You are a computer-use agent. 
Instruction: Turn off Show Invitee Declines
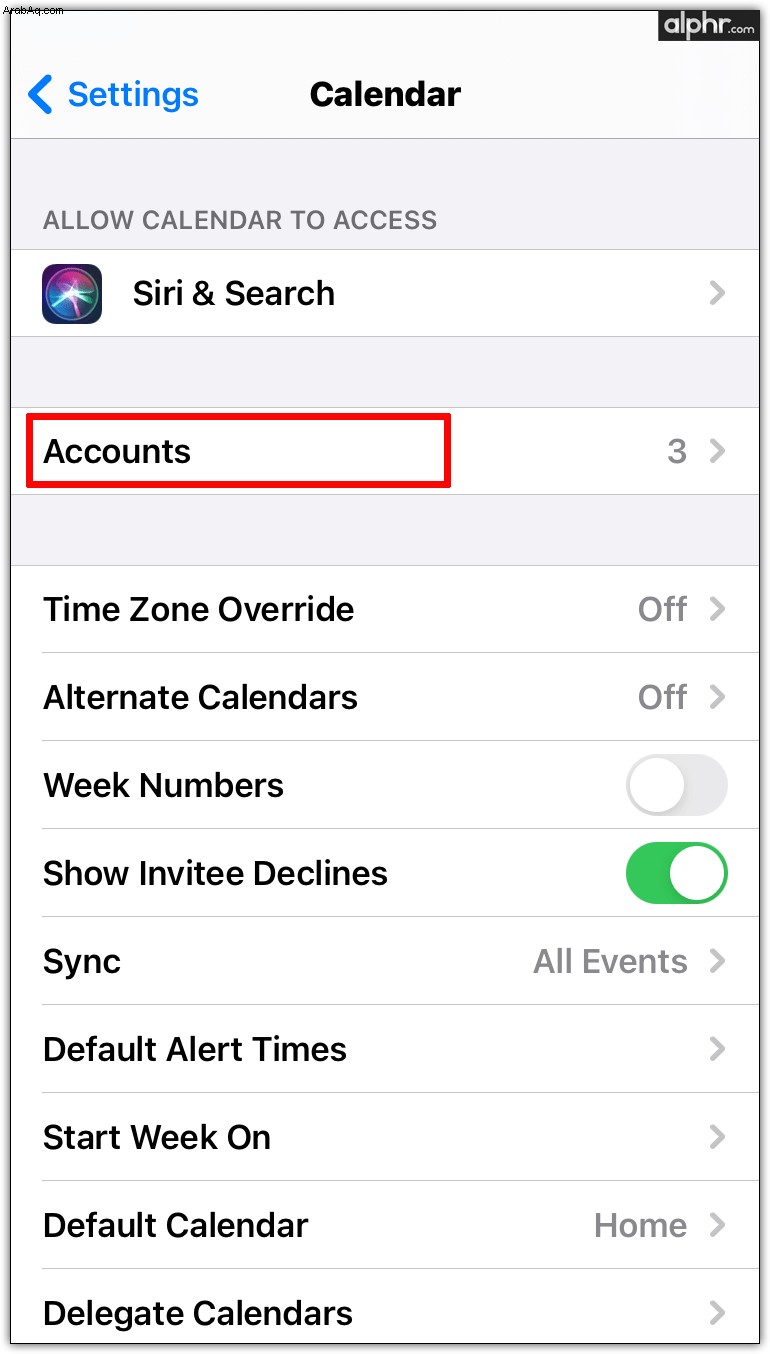[677, 873]
